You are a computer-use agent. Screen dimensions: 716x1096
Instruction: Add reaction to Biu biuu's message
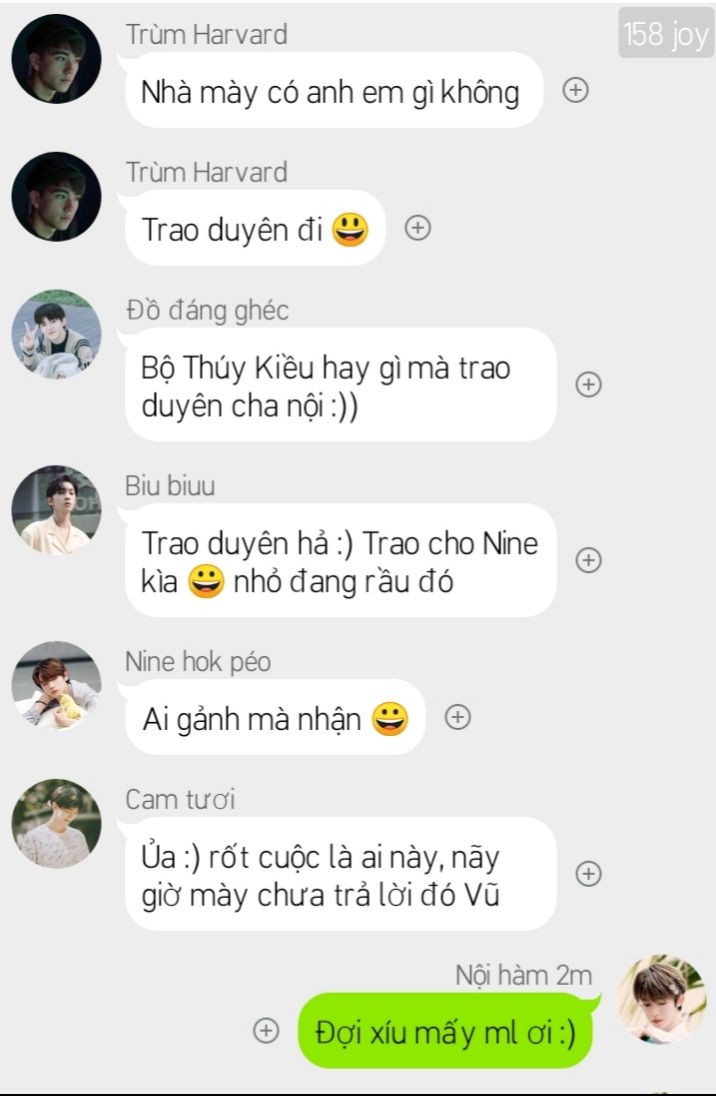[x=589, y=560]
